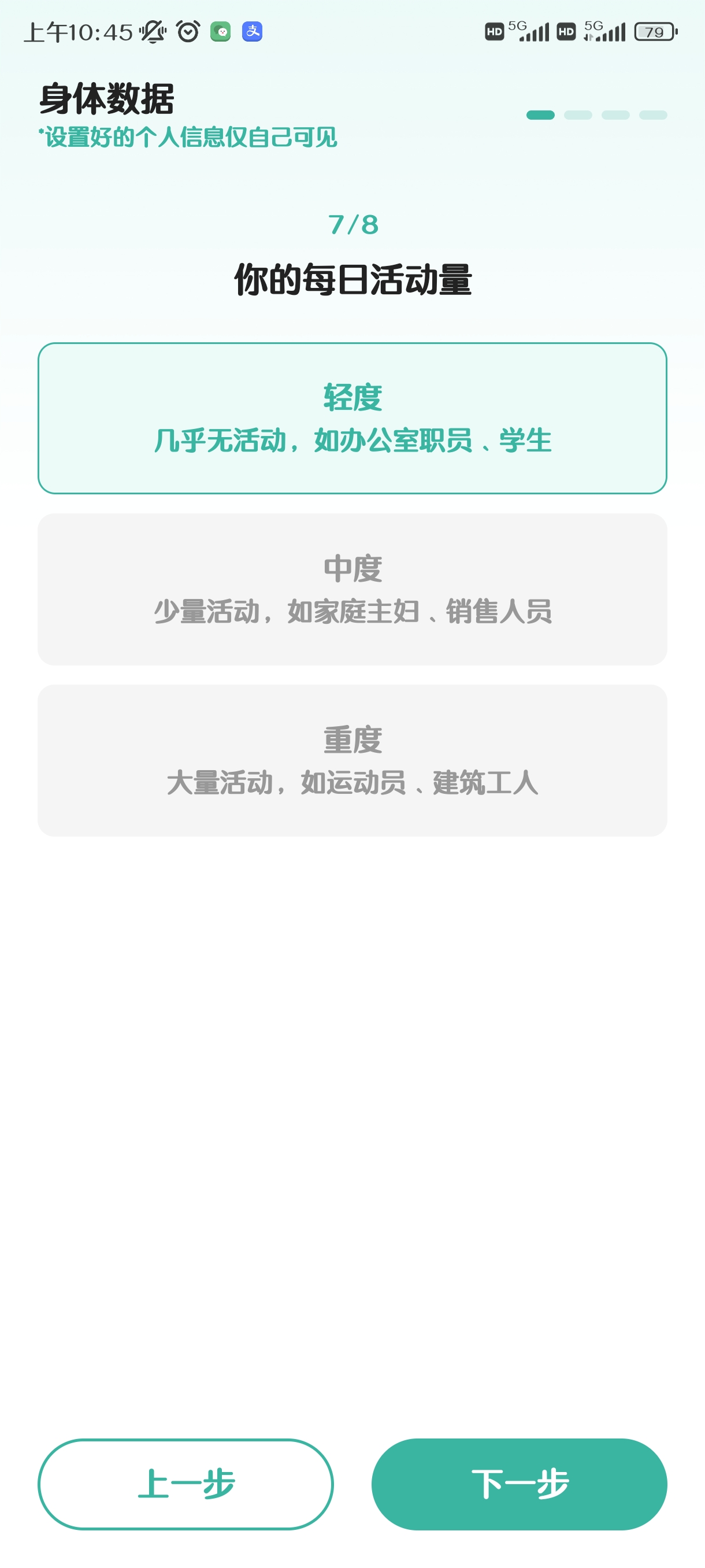
Task: Tap the Alipay icon in the status bar
Action: click(x=253, y=32)
